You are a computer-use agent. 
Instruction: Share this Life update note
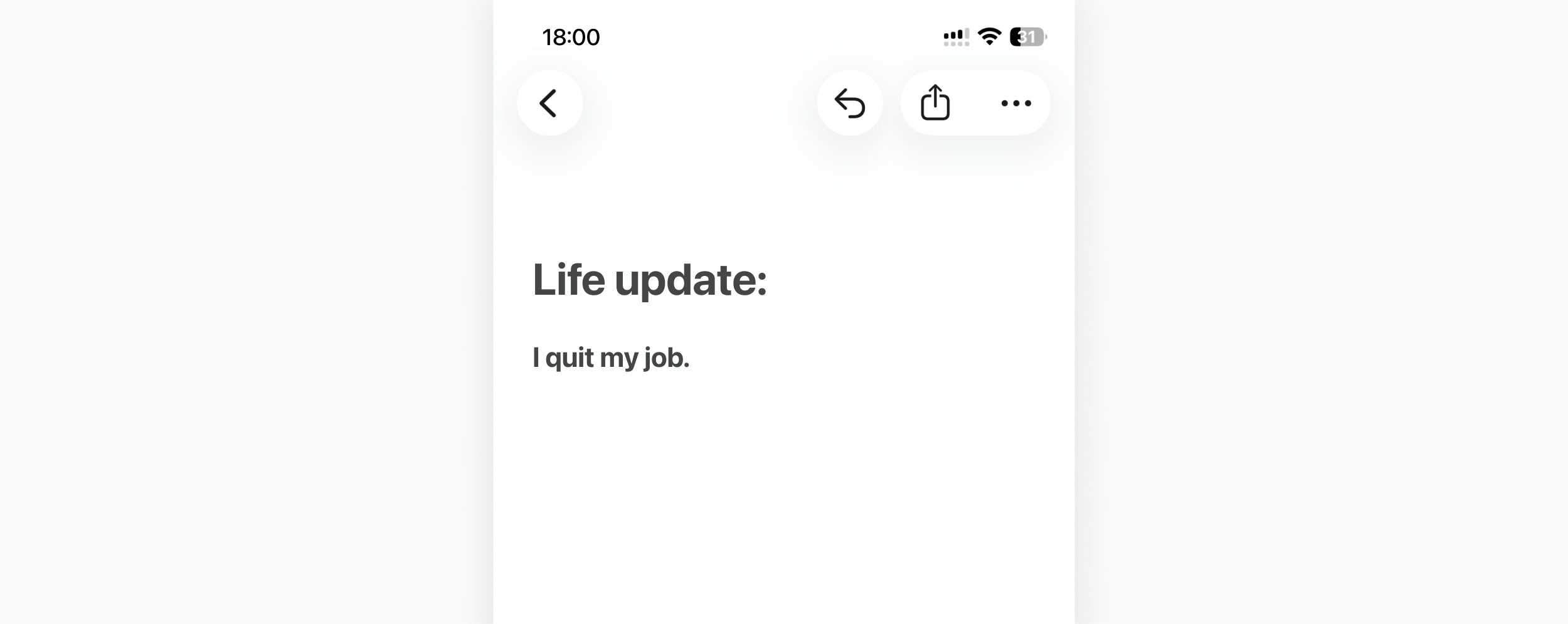(935, 103)
